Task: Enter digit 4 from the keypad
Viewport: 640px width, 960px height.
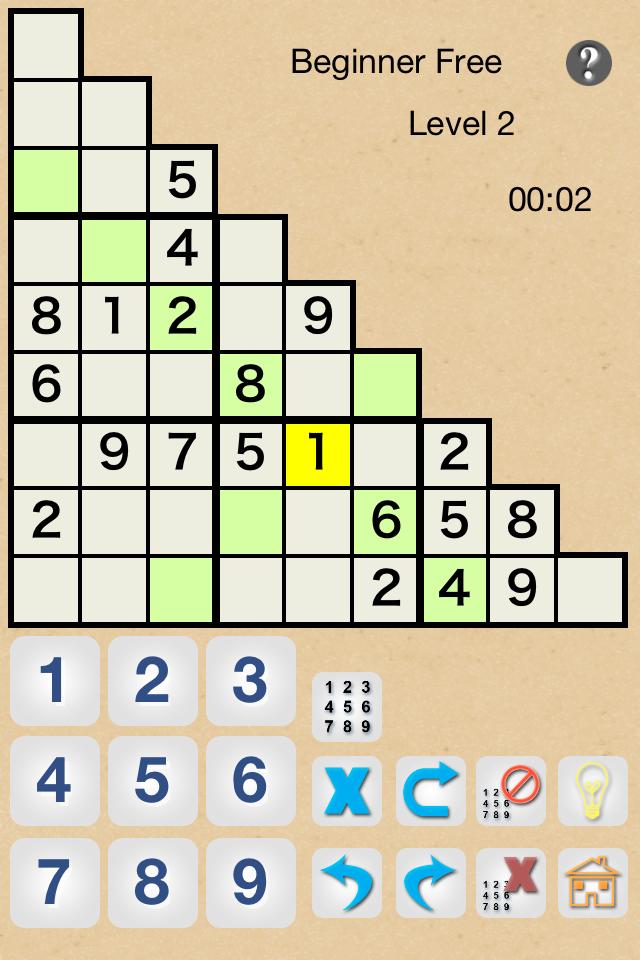Action: (54, 781)
